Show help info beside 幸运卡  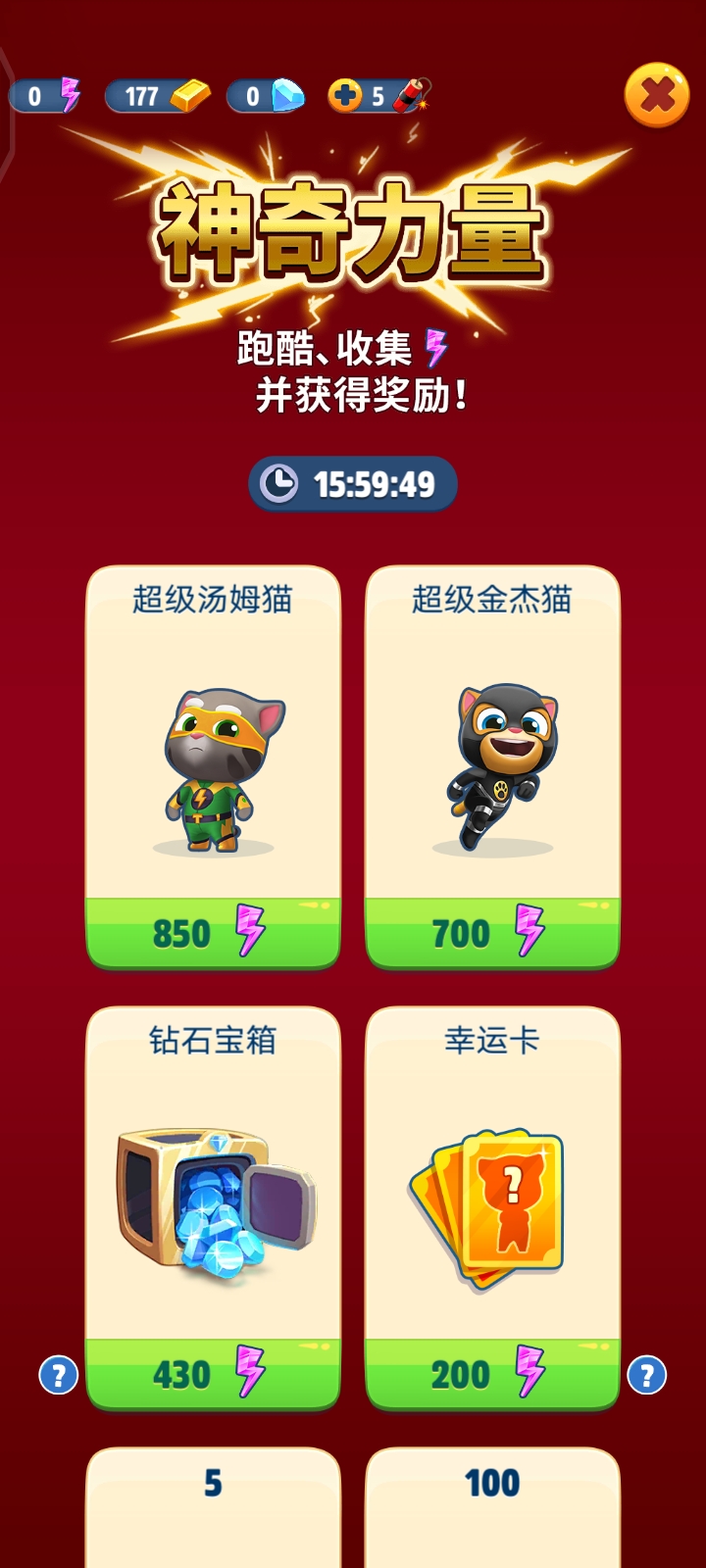coord(647,1375)
